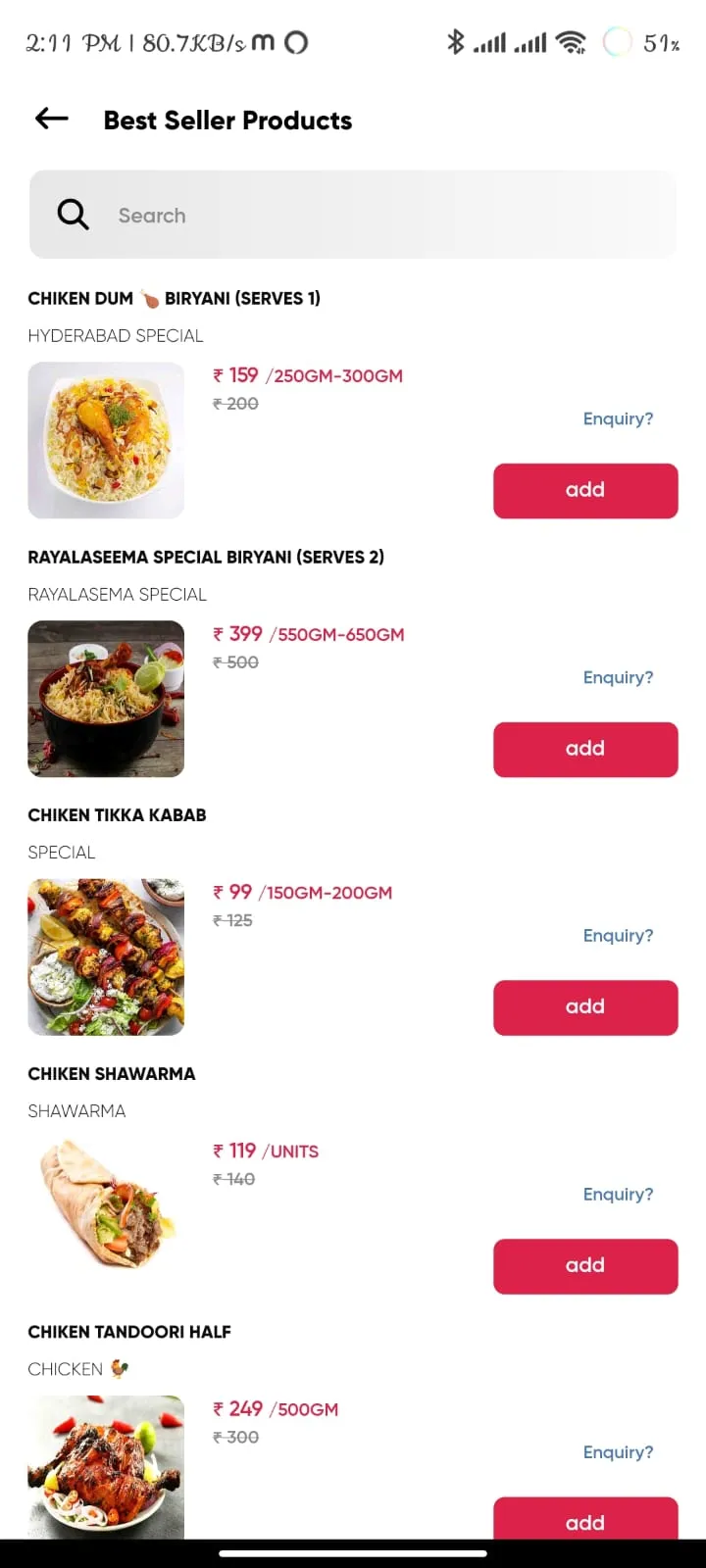Tap Enquiry? for Chiken Dum Biryani
This screenshot has width=706, height=1568.
click(x=618, y=418)
